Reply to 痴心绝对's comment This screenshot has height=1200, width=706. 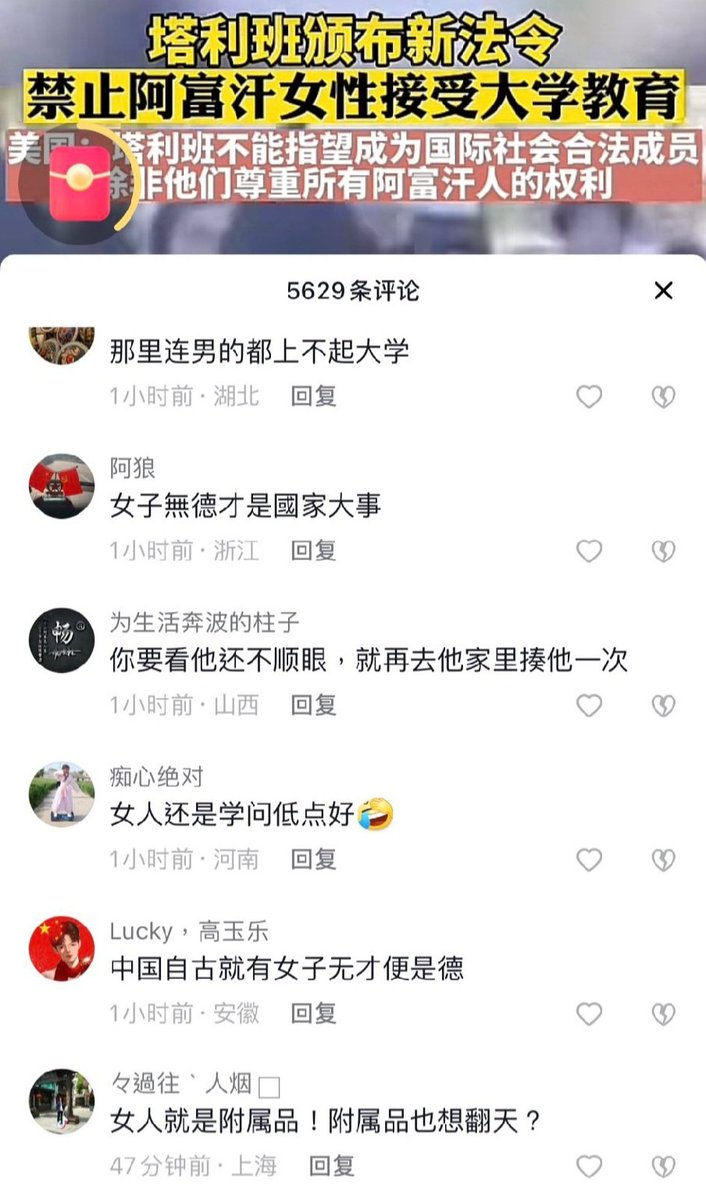click(313, 859)
